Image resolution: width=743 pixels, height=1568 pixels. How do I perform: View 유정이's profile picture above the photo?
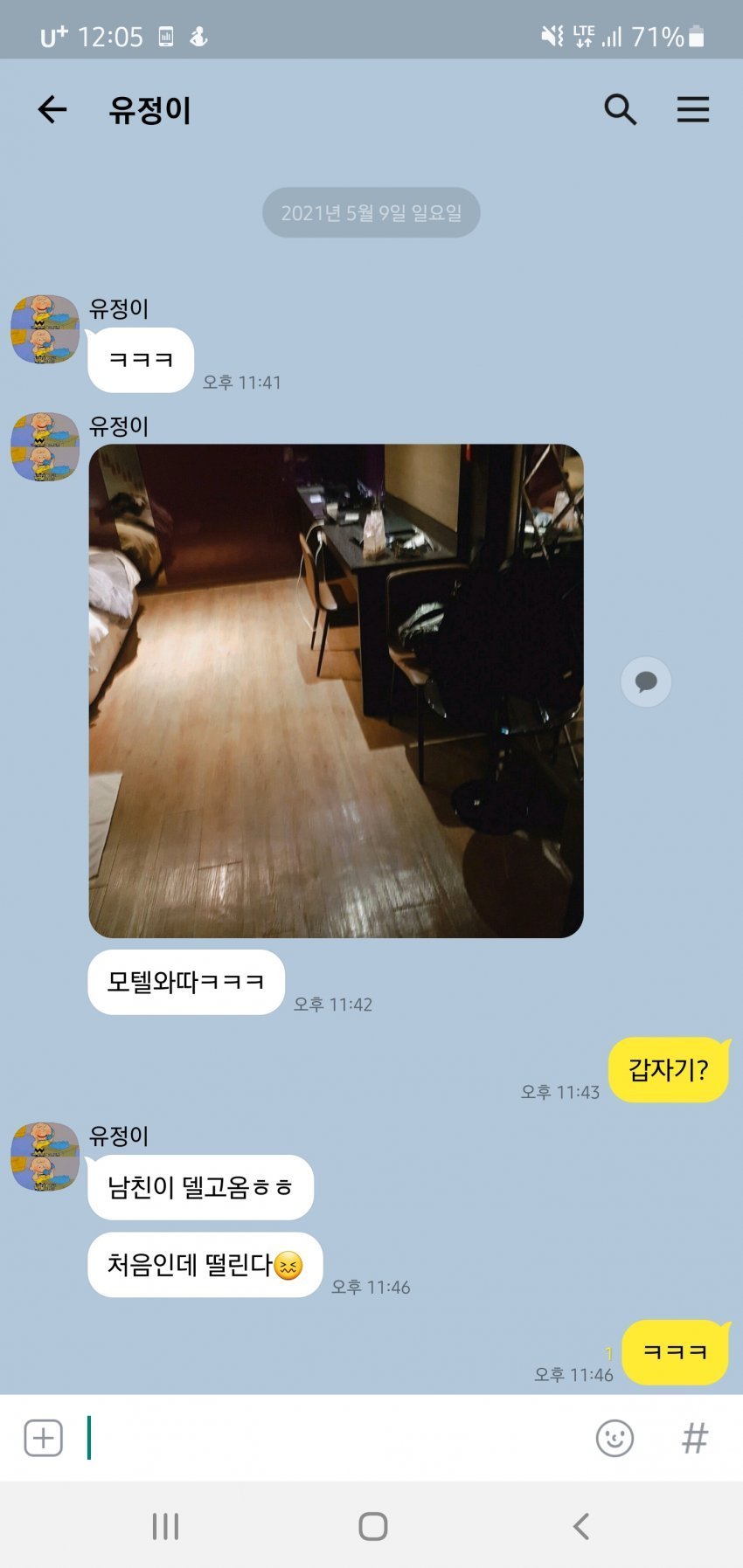coord(45,446)
